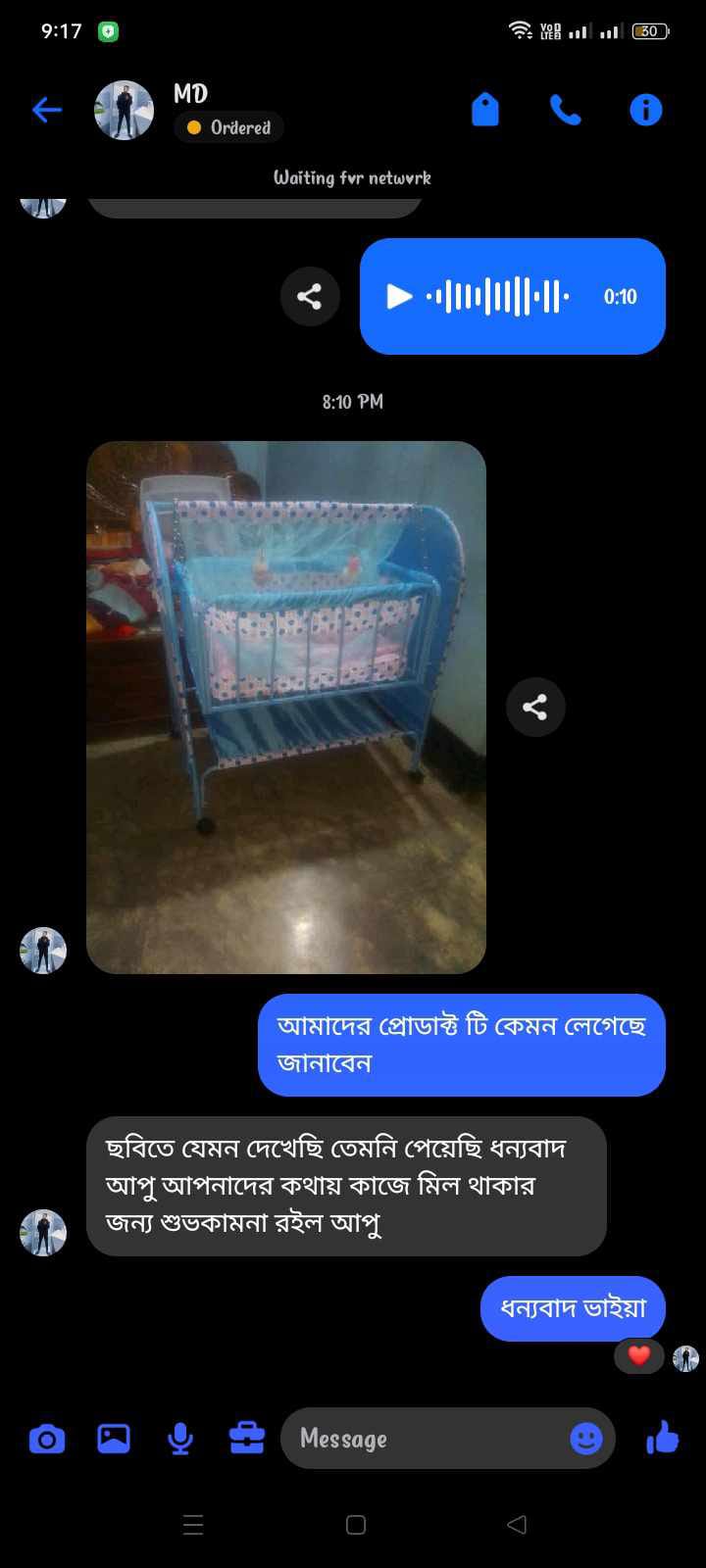Viewport: 706px width, 1568px height.
Task: Record a voice message with microphone
Action: pyautogui.click(x=180, y=1439)
